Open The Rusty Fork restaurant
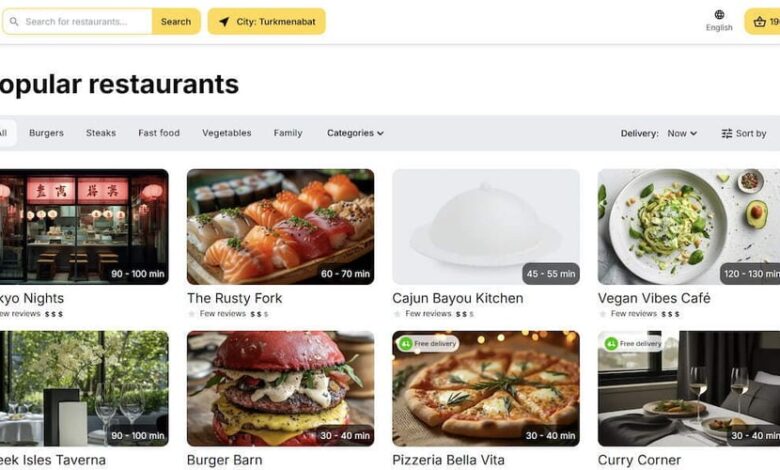Image resolution: width=780 pixels, height=470 pixels. point(280,227)
